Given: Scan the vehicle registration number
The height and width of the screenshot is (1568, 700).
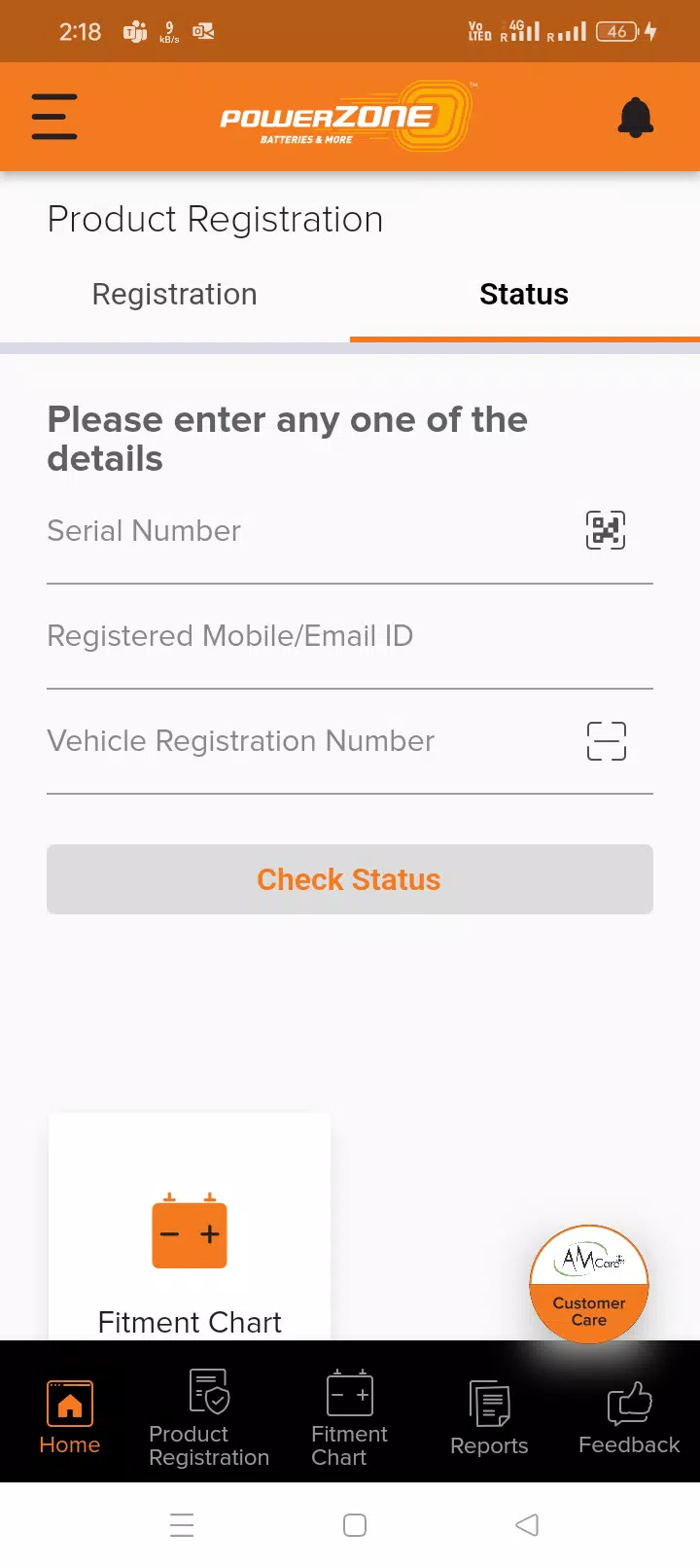Looking at the screenshot, I should 607,741.
